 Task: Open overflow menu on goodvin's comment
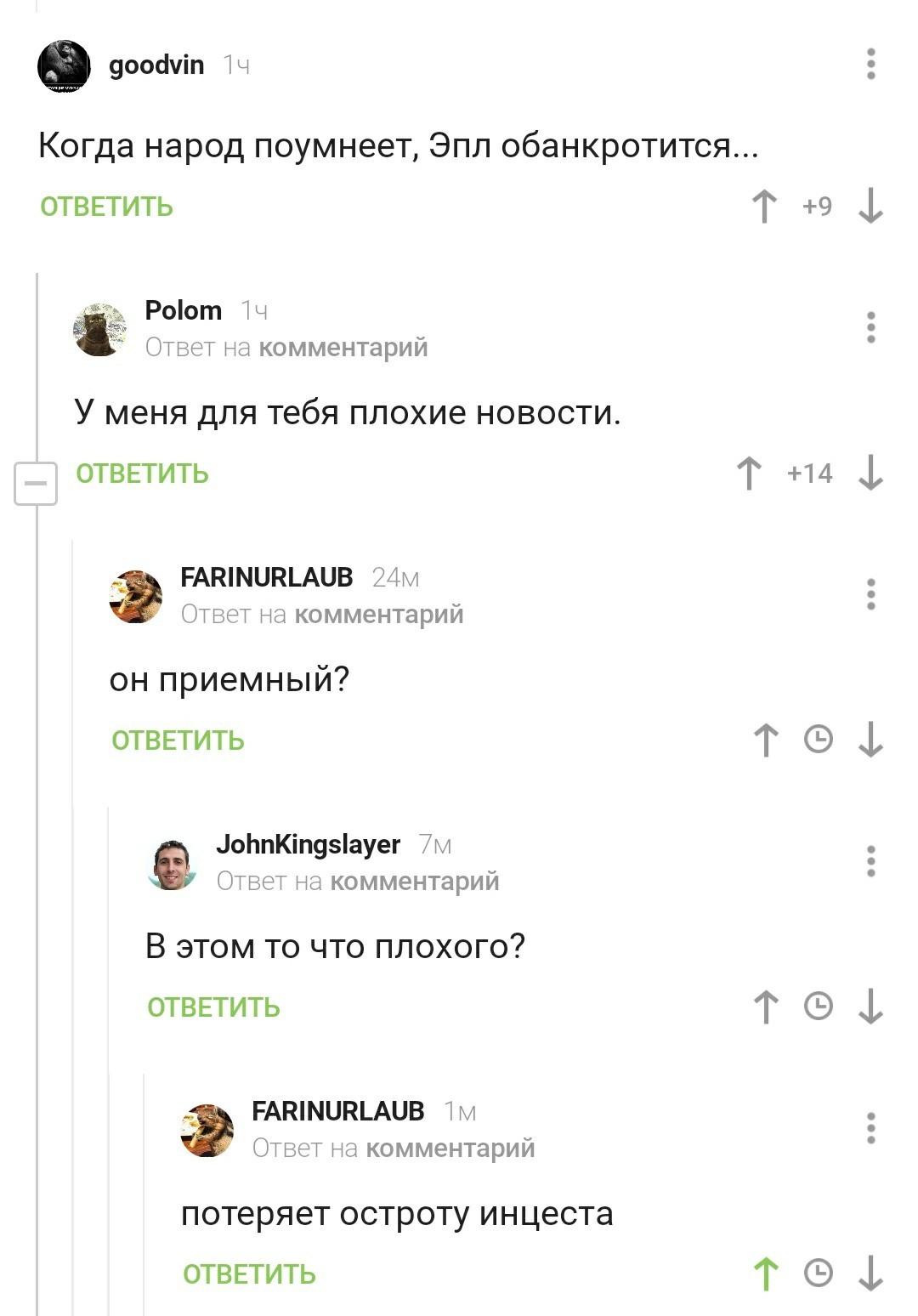point(870,65)
